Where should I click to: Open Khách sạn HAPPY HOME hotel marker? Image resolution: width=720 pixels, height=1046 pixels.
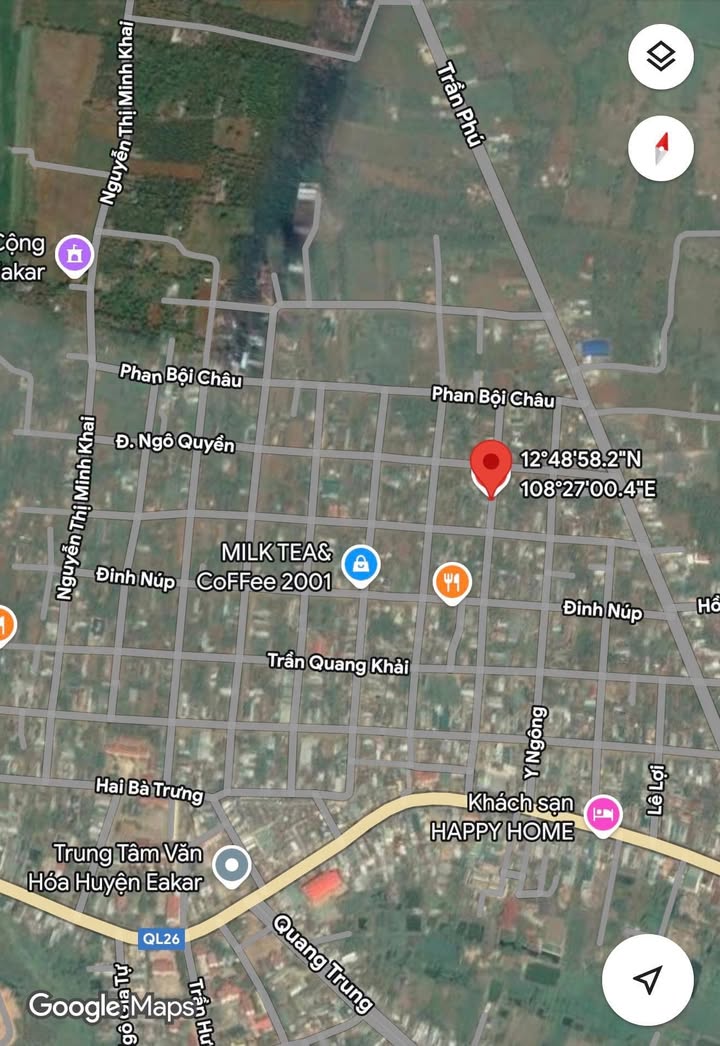click(603, 815)
